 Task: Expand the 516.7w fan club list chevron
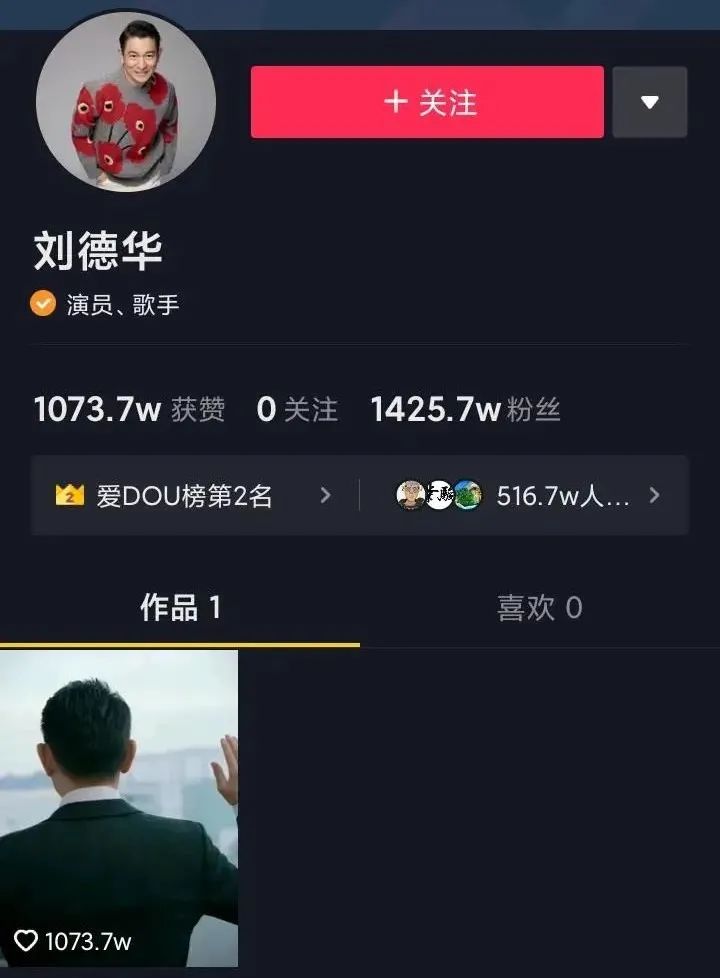click(x=656, y=495)
